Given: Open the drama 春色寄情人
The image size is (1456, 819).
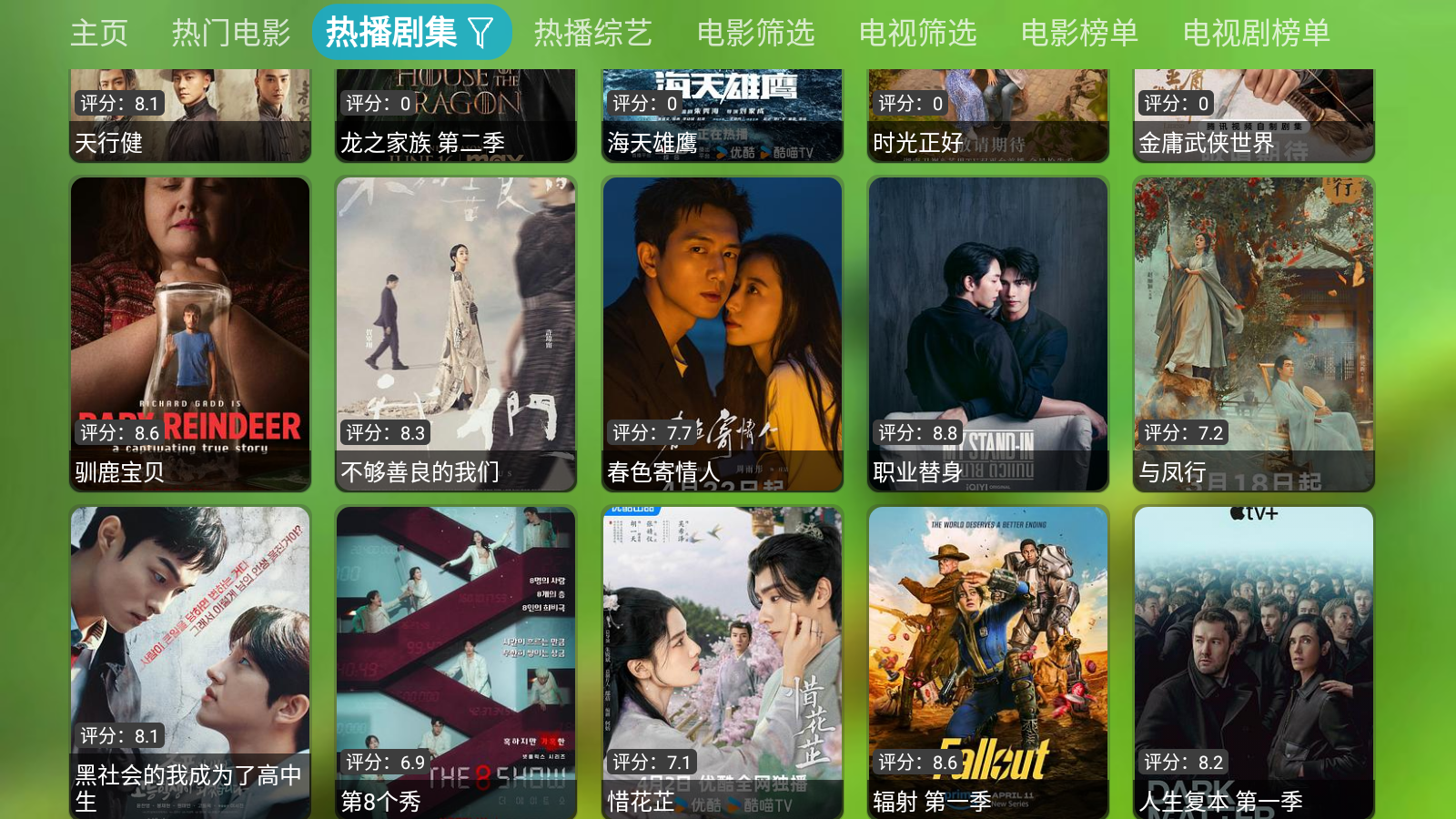Looking at the screenshot, I should point(723,334).
